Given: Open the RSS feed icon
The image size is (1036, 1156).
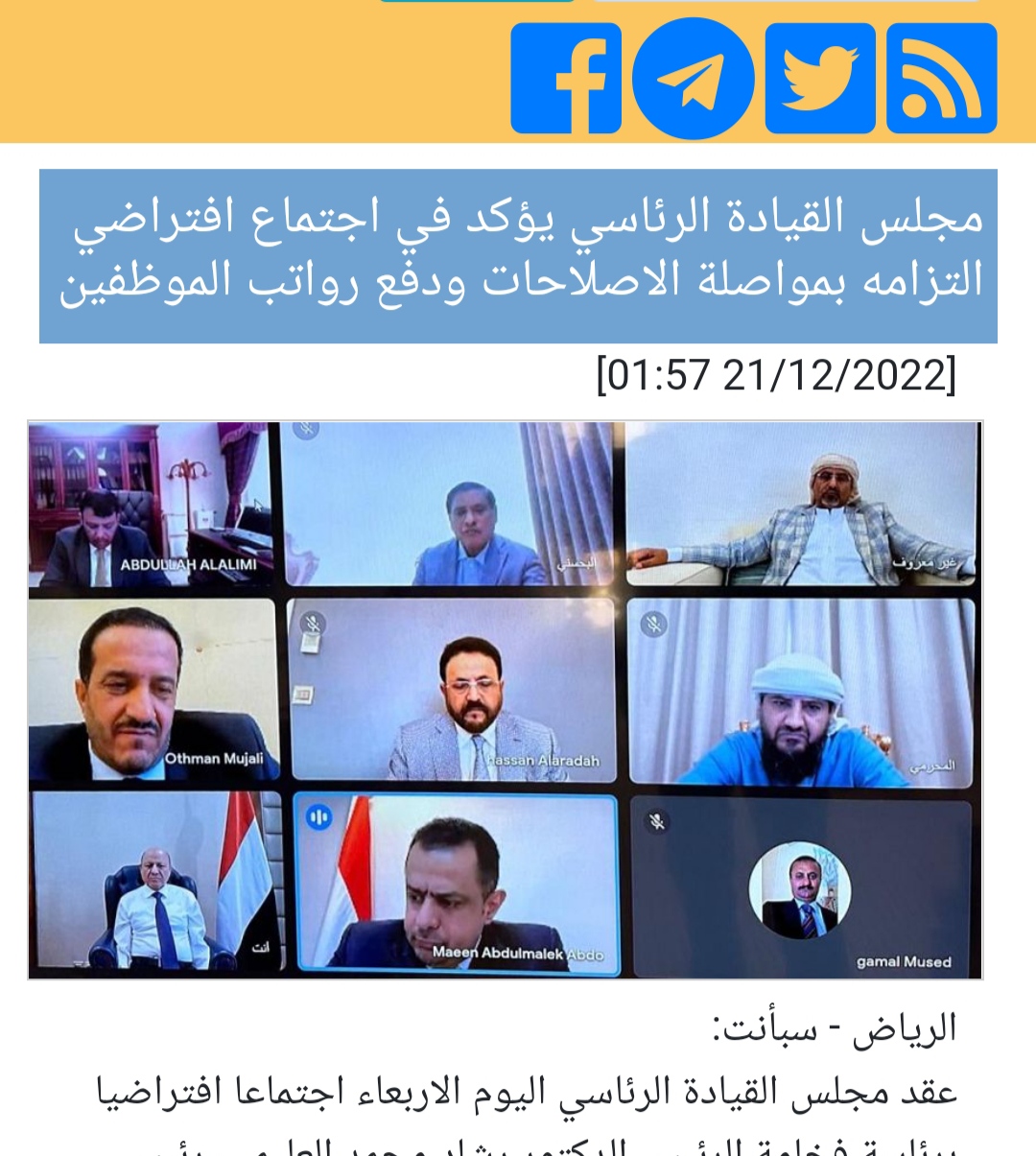Looking at the screenshot, I should [942, 79].
